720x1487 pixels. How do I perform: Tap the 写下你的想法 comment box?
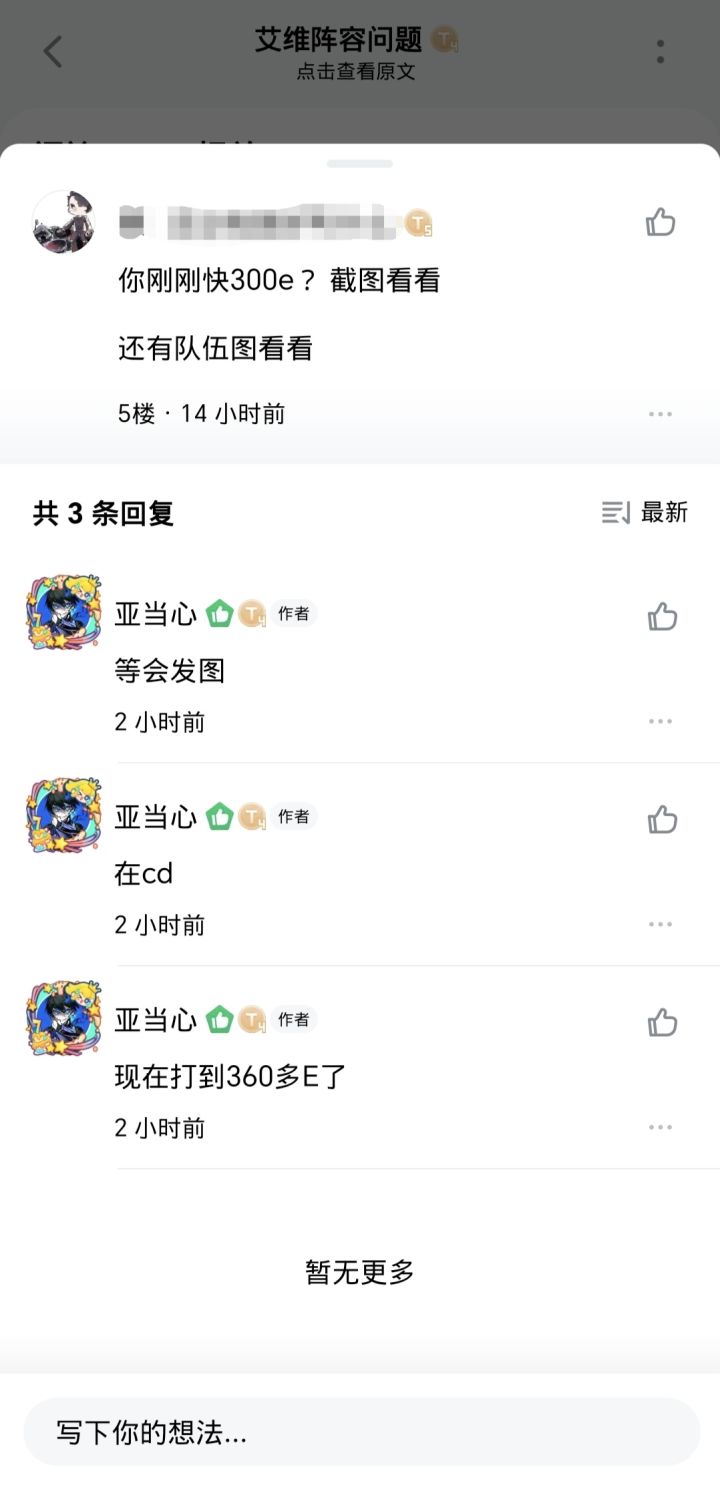pos(361,1433)
